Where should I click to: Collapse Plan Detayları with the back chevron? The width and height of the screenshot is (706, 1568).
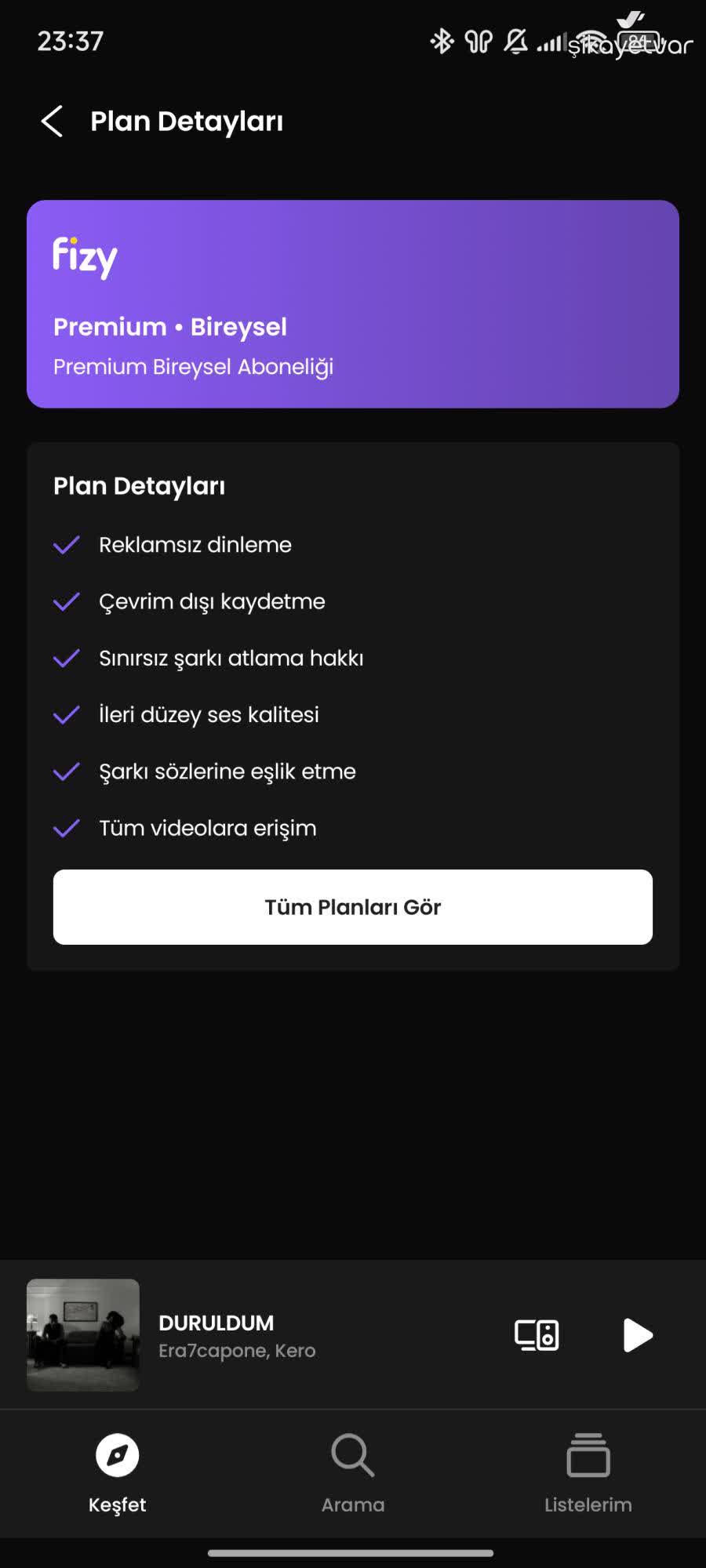click(x=52, y=122)
